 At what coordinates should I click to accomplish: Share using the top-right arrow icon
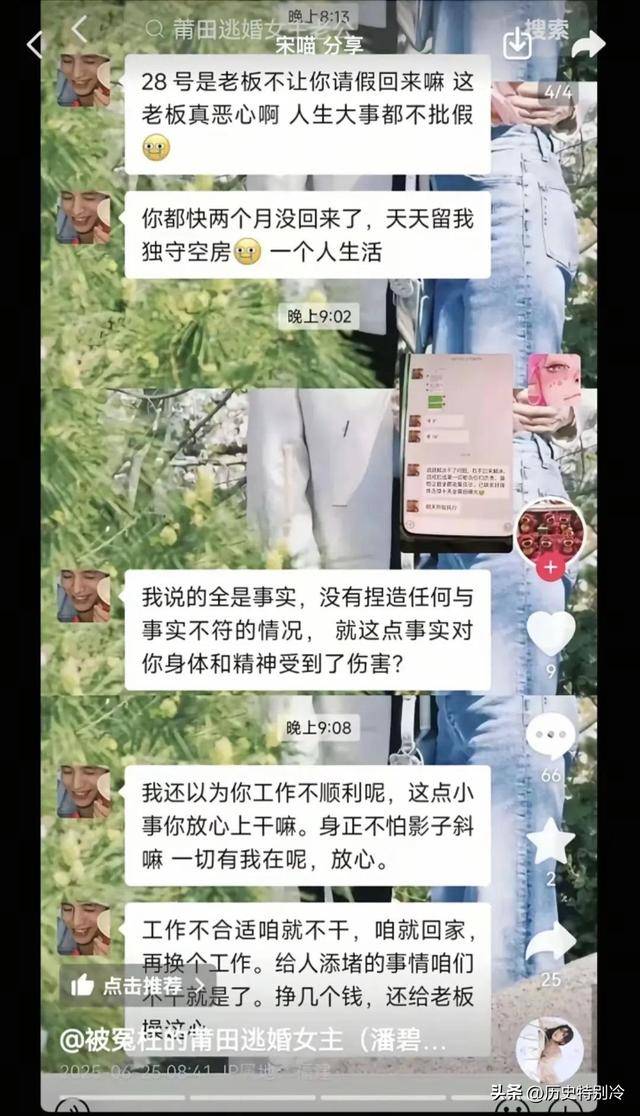[589, 43]
